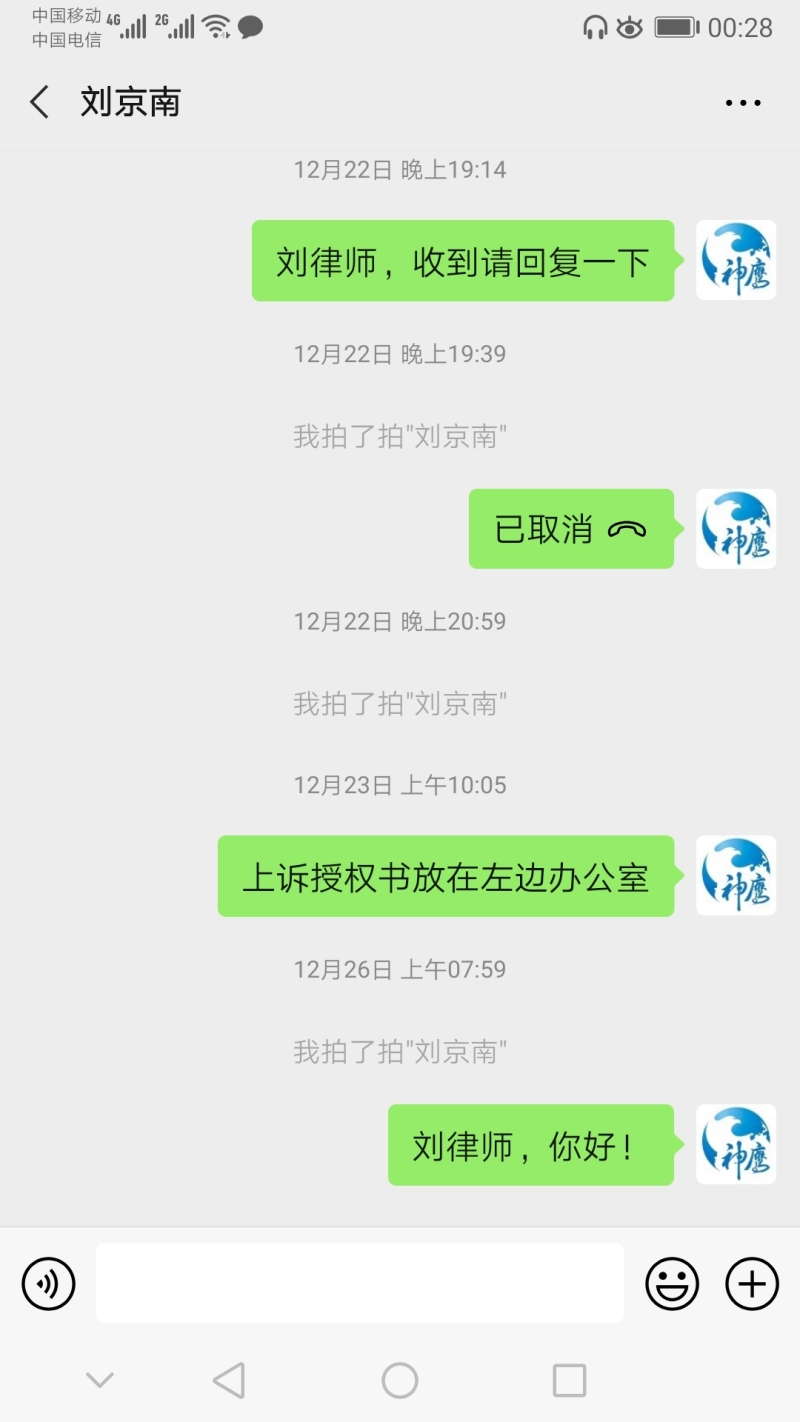Switch to voice message input

[x=49, y=1283]
